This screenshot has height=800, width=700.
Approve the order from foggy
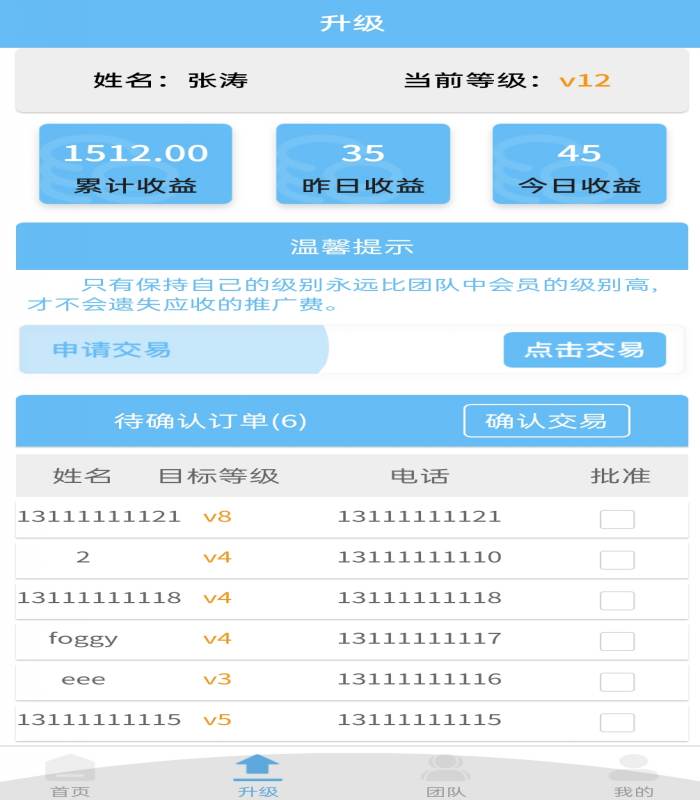[617, 641]
